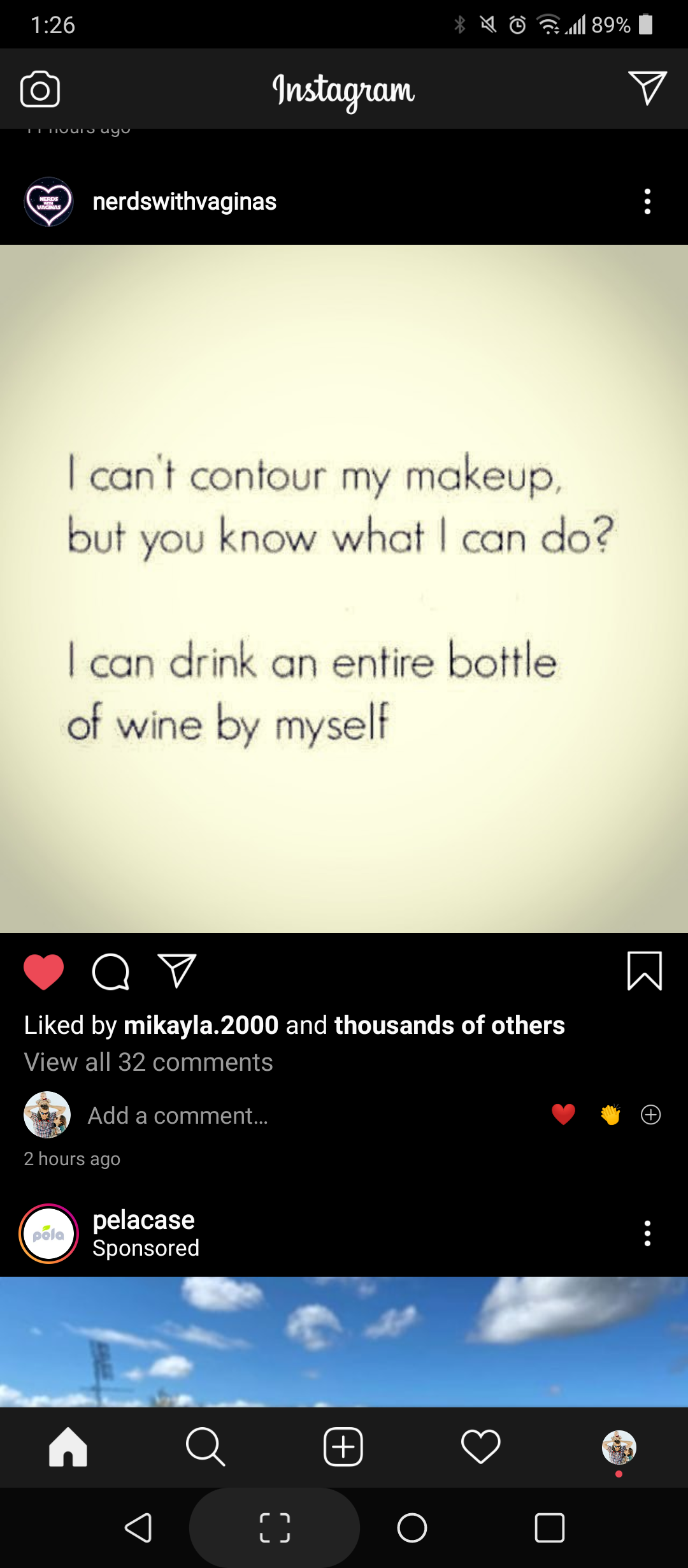Open more emoji with the plus icon

650,1115
